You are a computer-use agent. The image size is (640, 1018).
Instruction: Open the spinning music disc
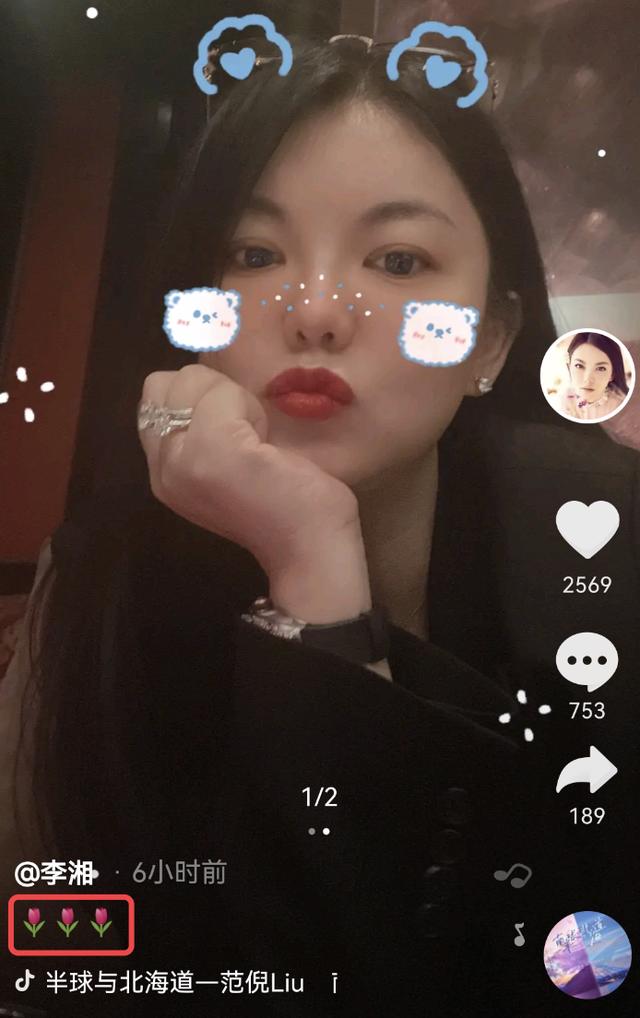click(x=587, y=955)
